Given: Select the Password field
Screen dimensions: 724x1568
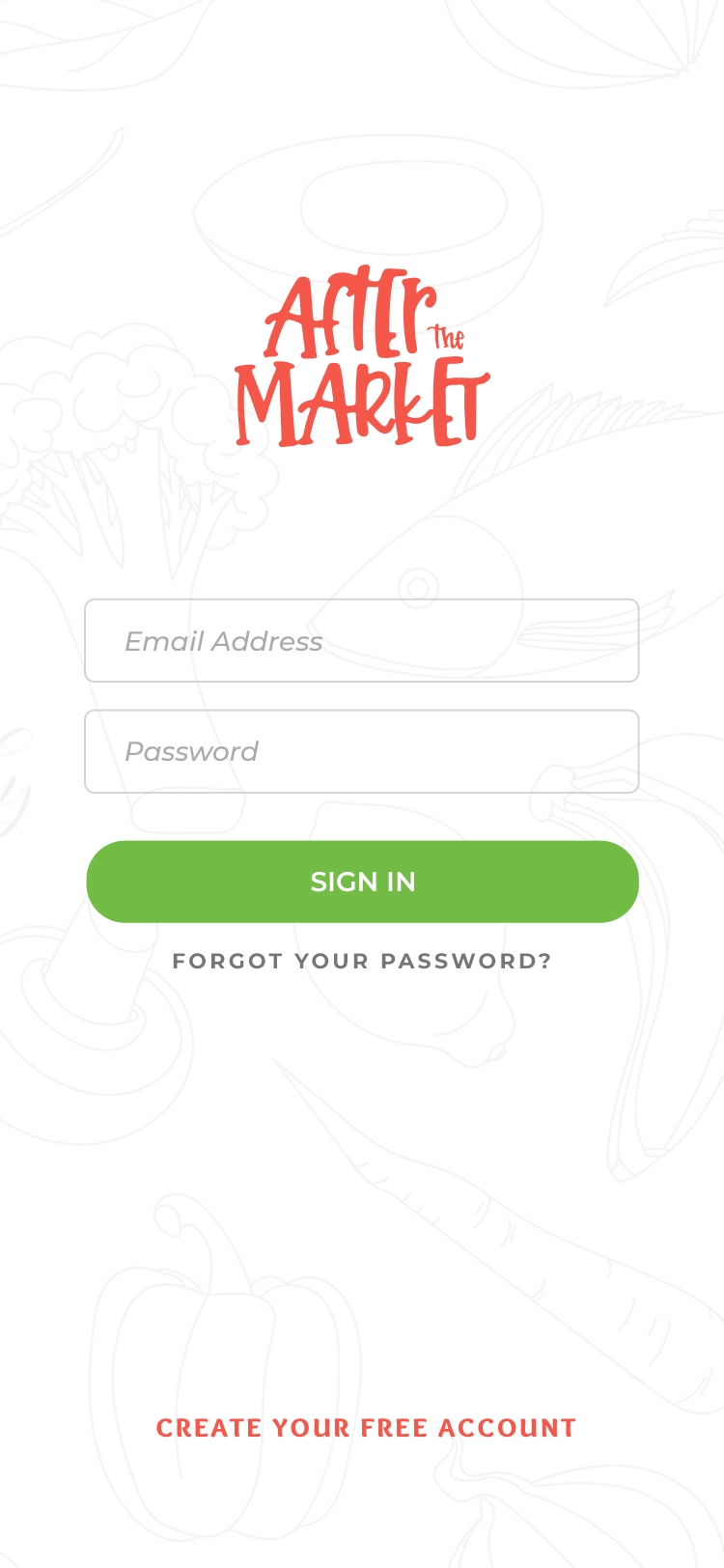Looking at the screenshot, I should pos(362,752).
